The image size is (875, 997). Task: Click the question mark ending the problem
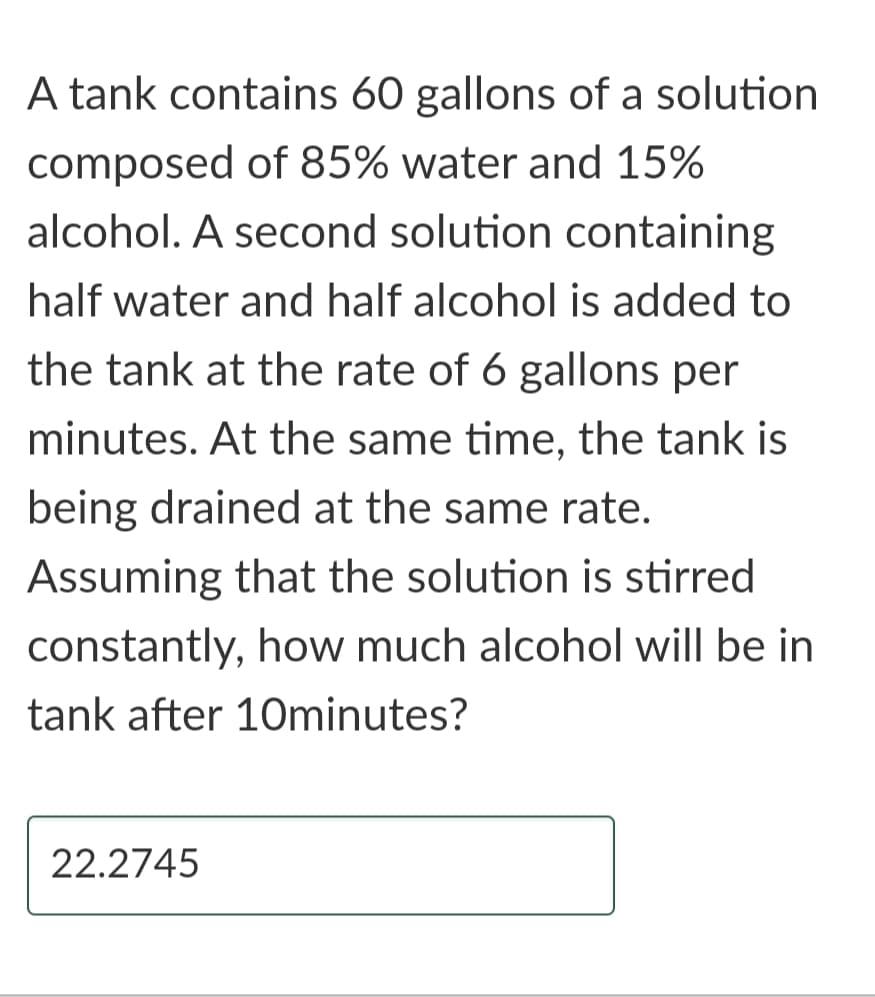[457, 715]
